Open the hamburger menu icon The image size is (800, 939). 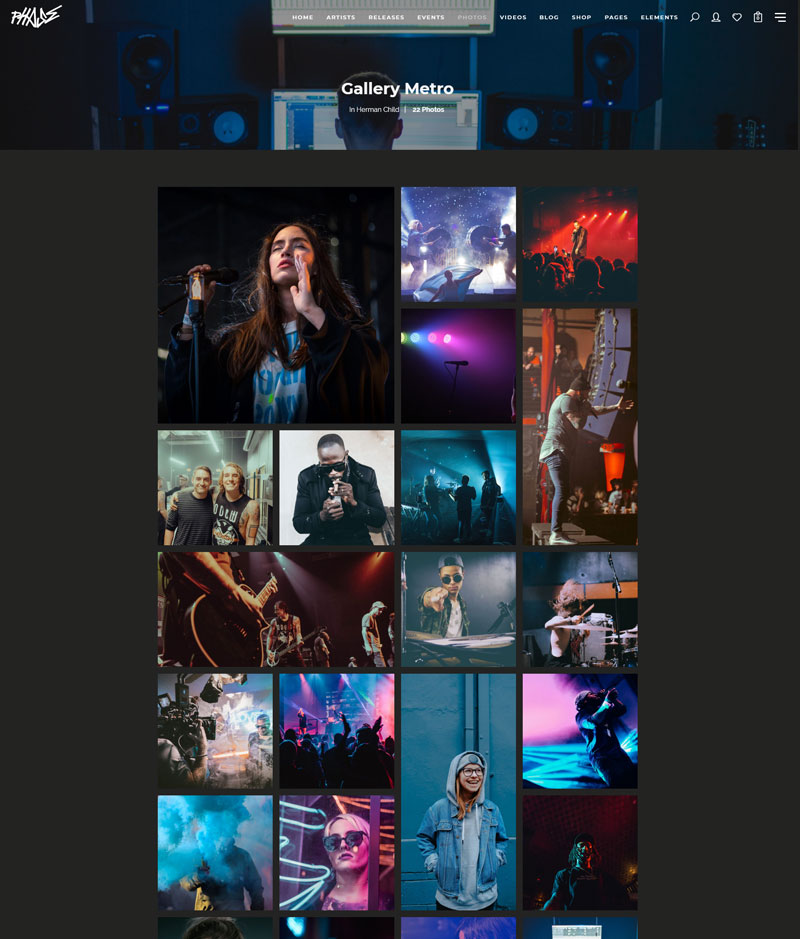click(x=780, y=16)
